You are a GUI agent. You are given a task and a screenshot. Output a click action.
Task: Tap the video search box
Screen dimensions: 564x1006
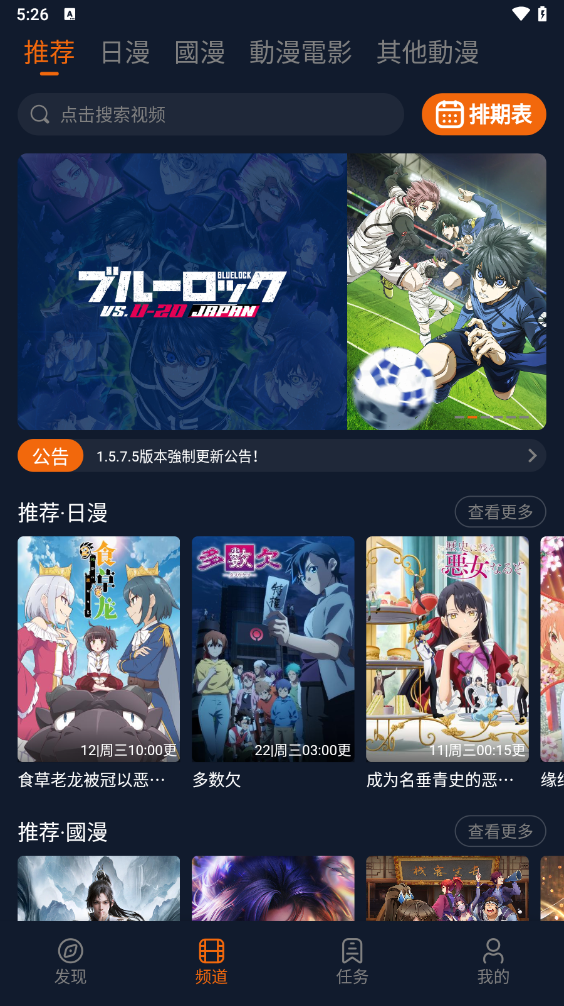210,114
